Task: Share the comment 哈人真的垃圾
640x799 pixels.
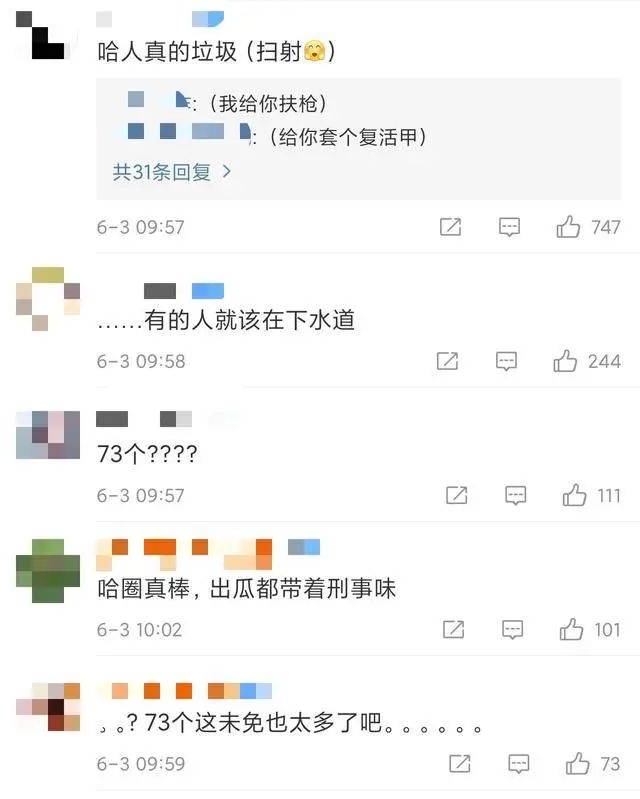Action: pyautogui.click(x=451, y=227)
